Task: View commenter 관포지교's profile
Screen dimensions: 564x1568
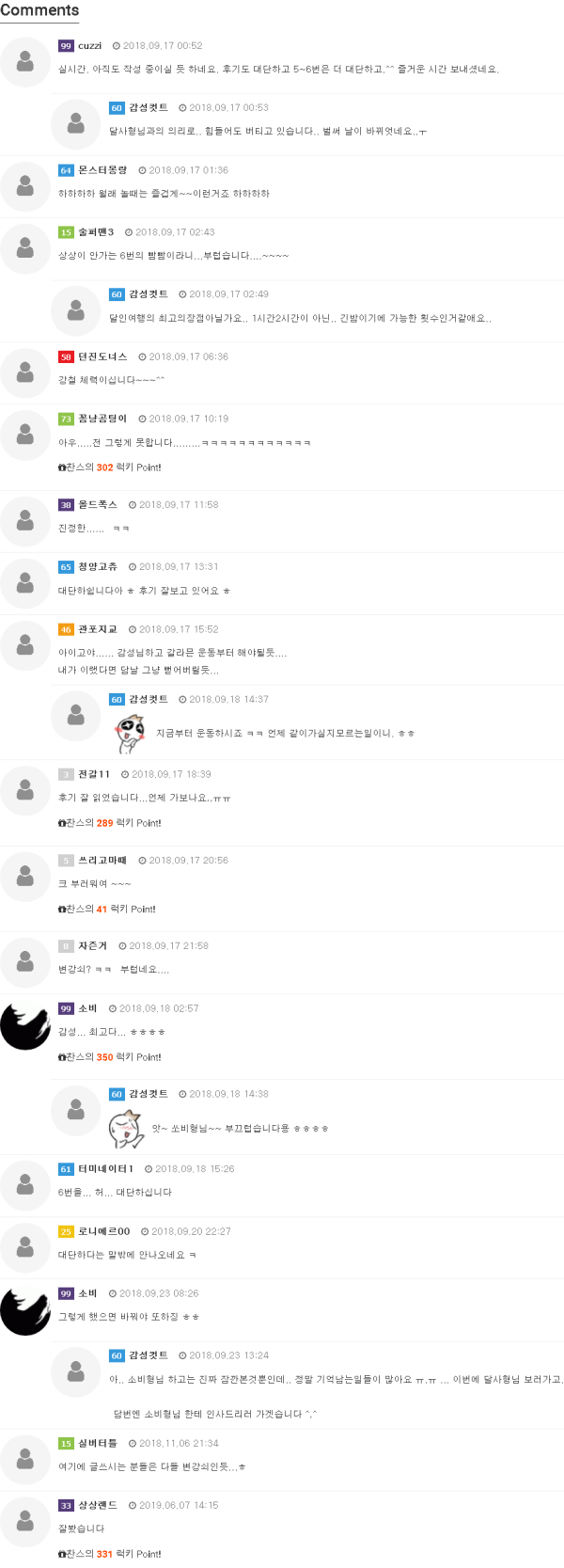Action: (97, 629)
